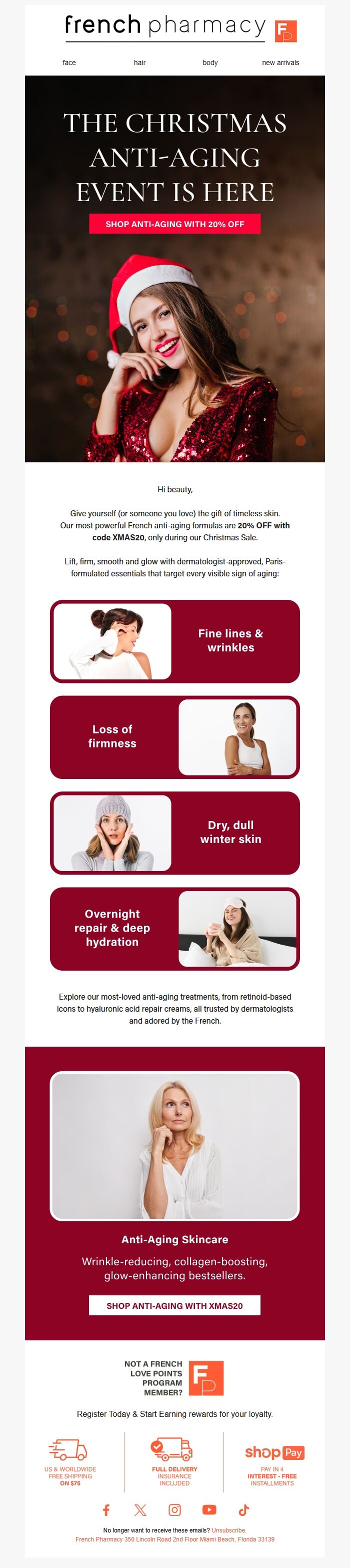Open the face category link
Viewport: 350px width, 1568px height.
[x=69, y=63]
